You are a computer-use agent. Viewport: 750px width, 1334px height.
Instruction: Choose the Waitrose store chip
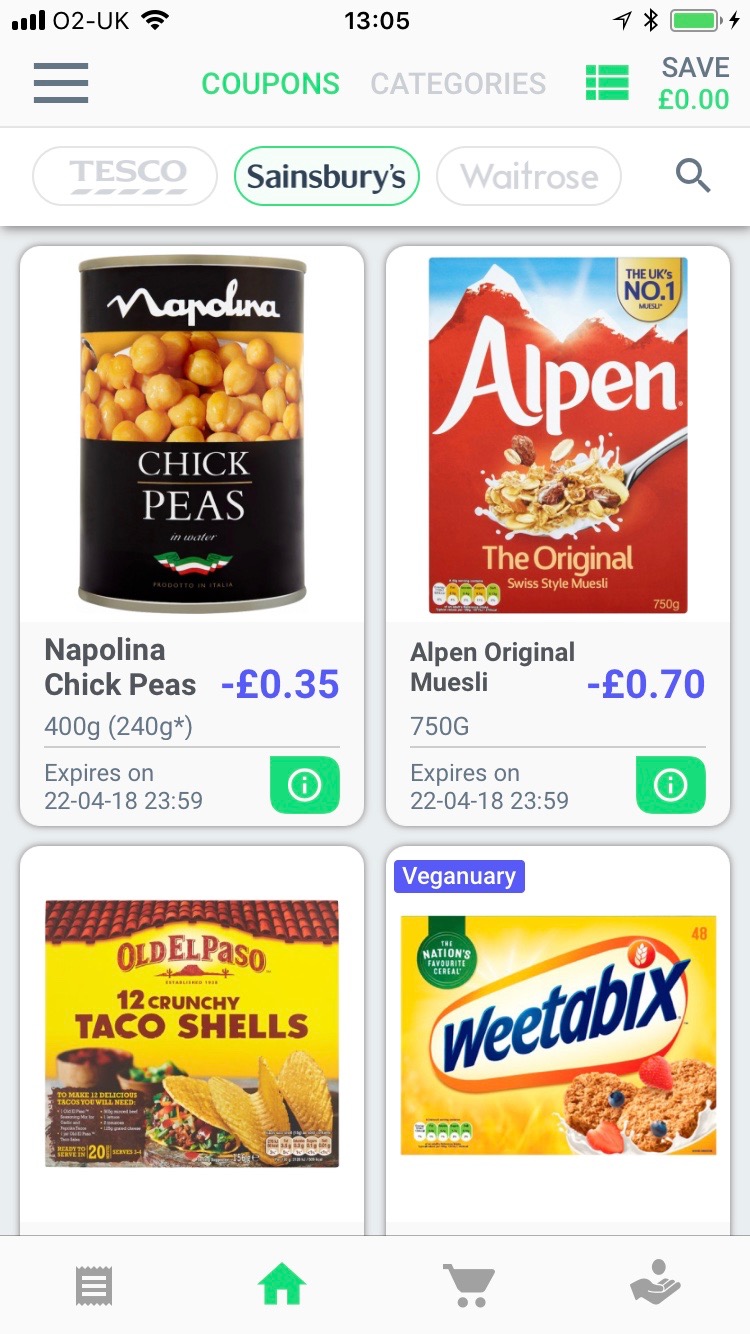529,176
